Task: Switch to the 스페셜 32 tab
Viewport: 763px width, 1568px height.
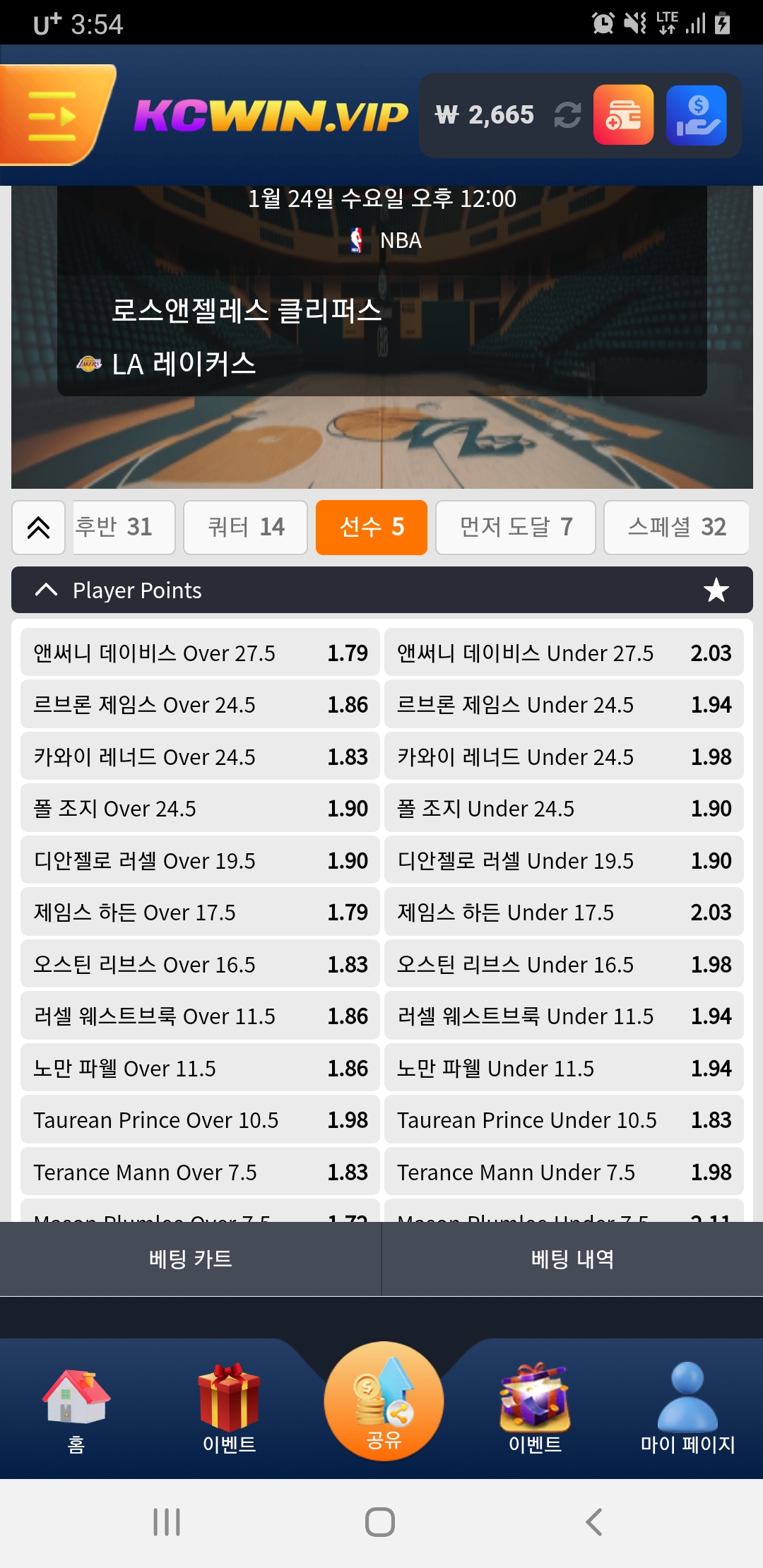Action: [x=676, y=528]
